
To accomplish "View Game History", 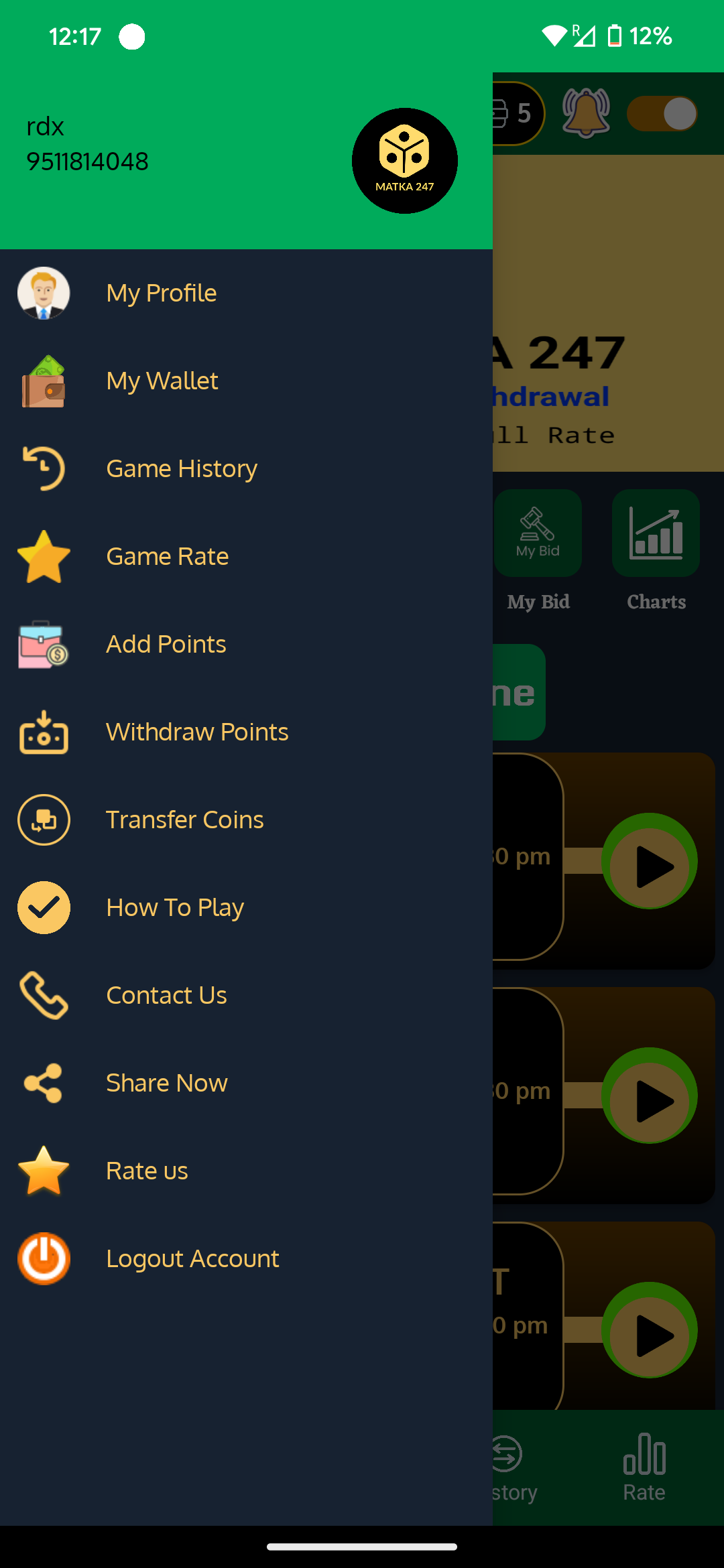I will 181,468.
